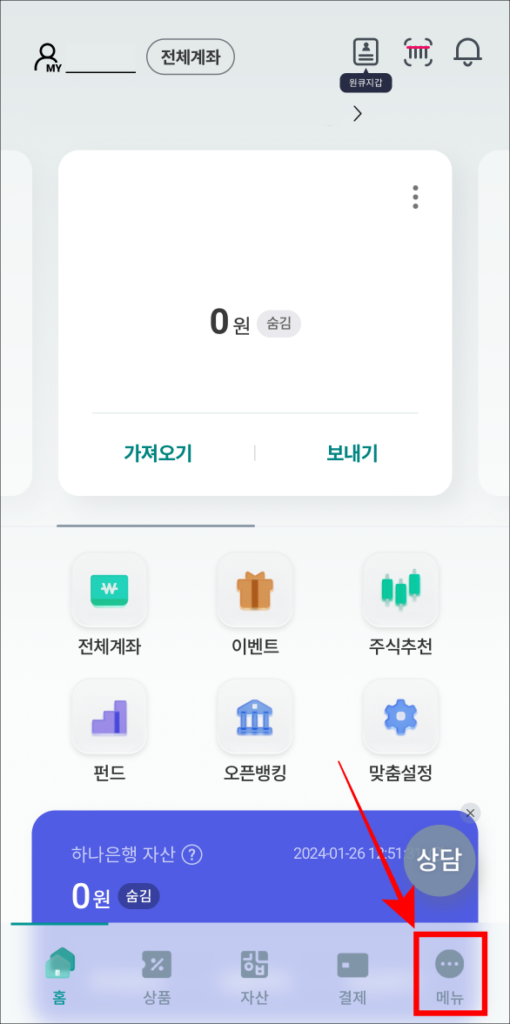Tap 보내기 to send money
The width and height of the screenshot is (510, 1024).
pyautogui.click(x=353, y=453)
